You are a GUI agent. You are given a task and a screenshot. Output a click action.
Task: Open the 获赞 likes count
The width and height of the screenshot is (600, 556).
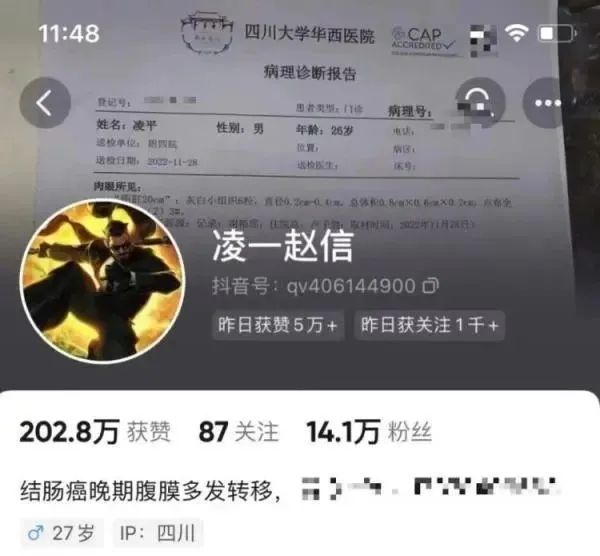[x=95, y=432]
